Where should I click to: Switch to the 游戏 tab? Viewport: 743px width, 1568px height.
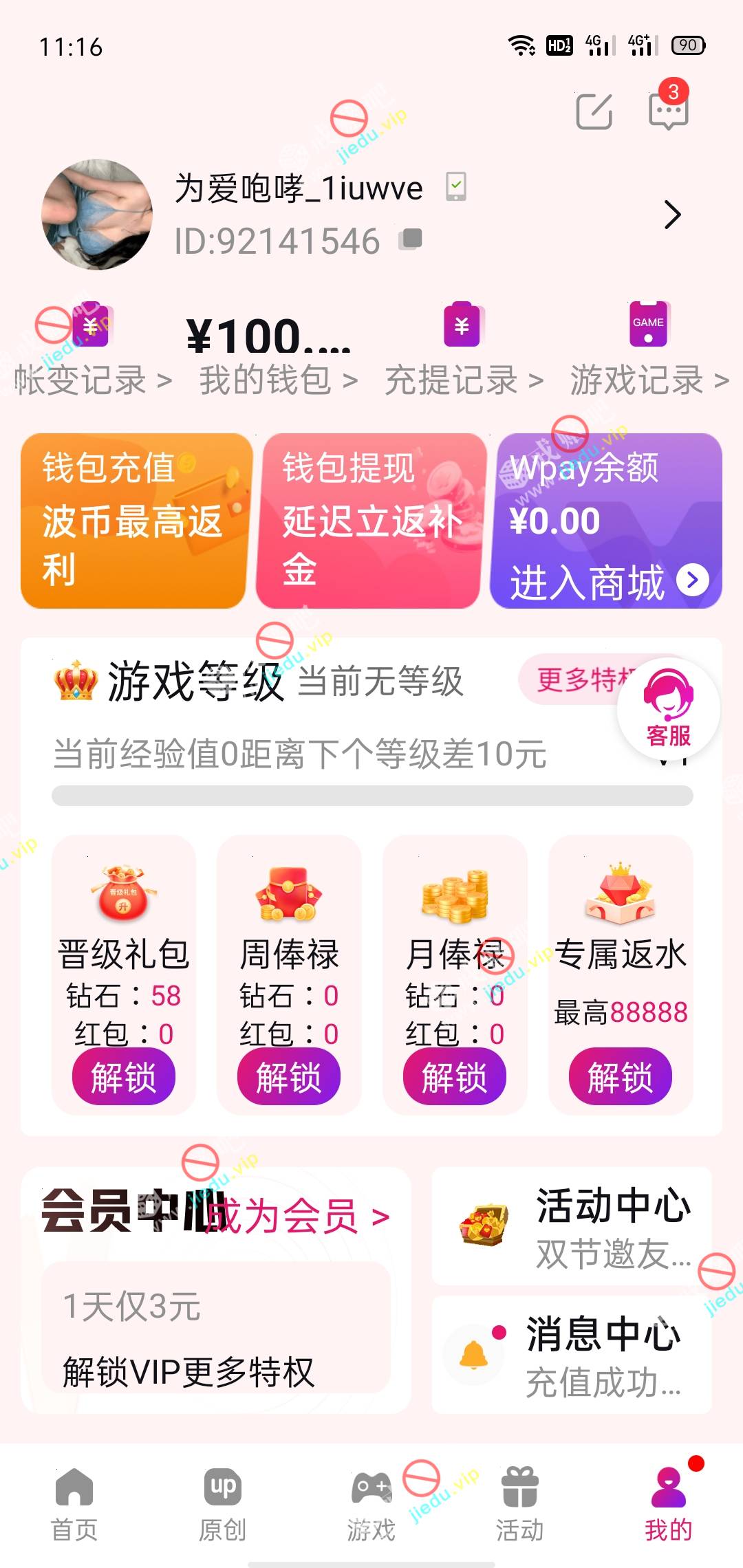[x=371, y=1503]
